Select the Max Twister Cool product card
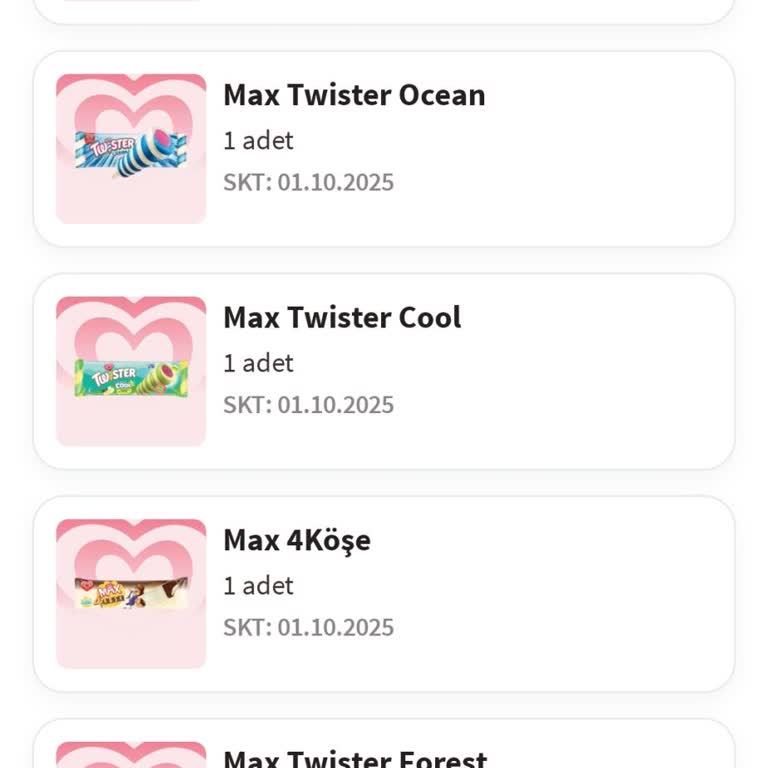 point(384,371)
